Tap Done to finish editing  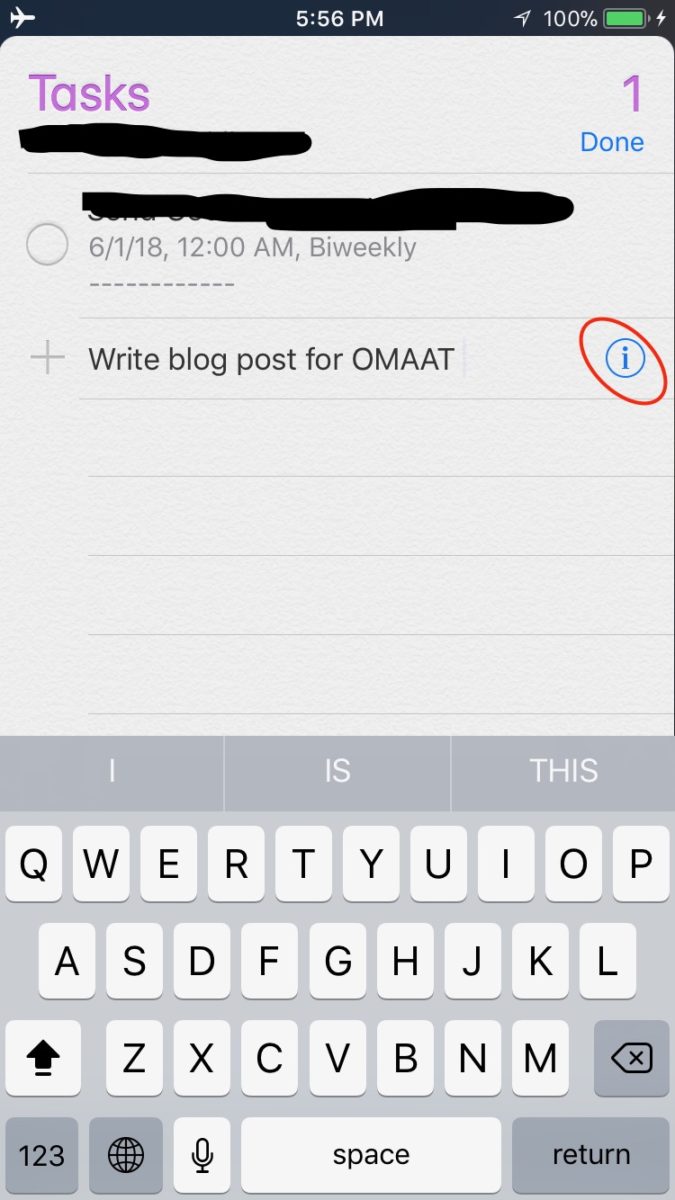612,142
